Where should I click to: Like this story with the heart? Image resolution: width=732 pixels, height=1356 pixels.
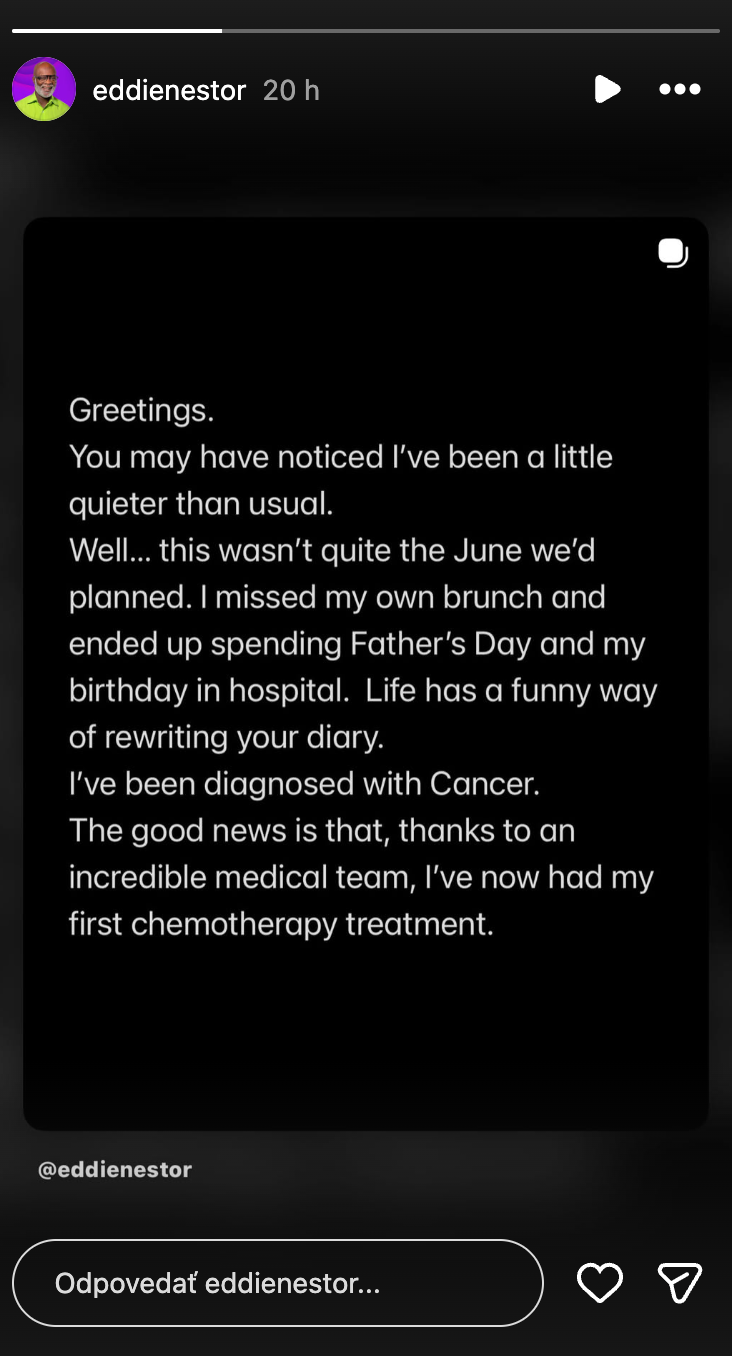coord(600,1283)
